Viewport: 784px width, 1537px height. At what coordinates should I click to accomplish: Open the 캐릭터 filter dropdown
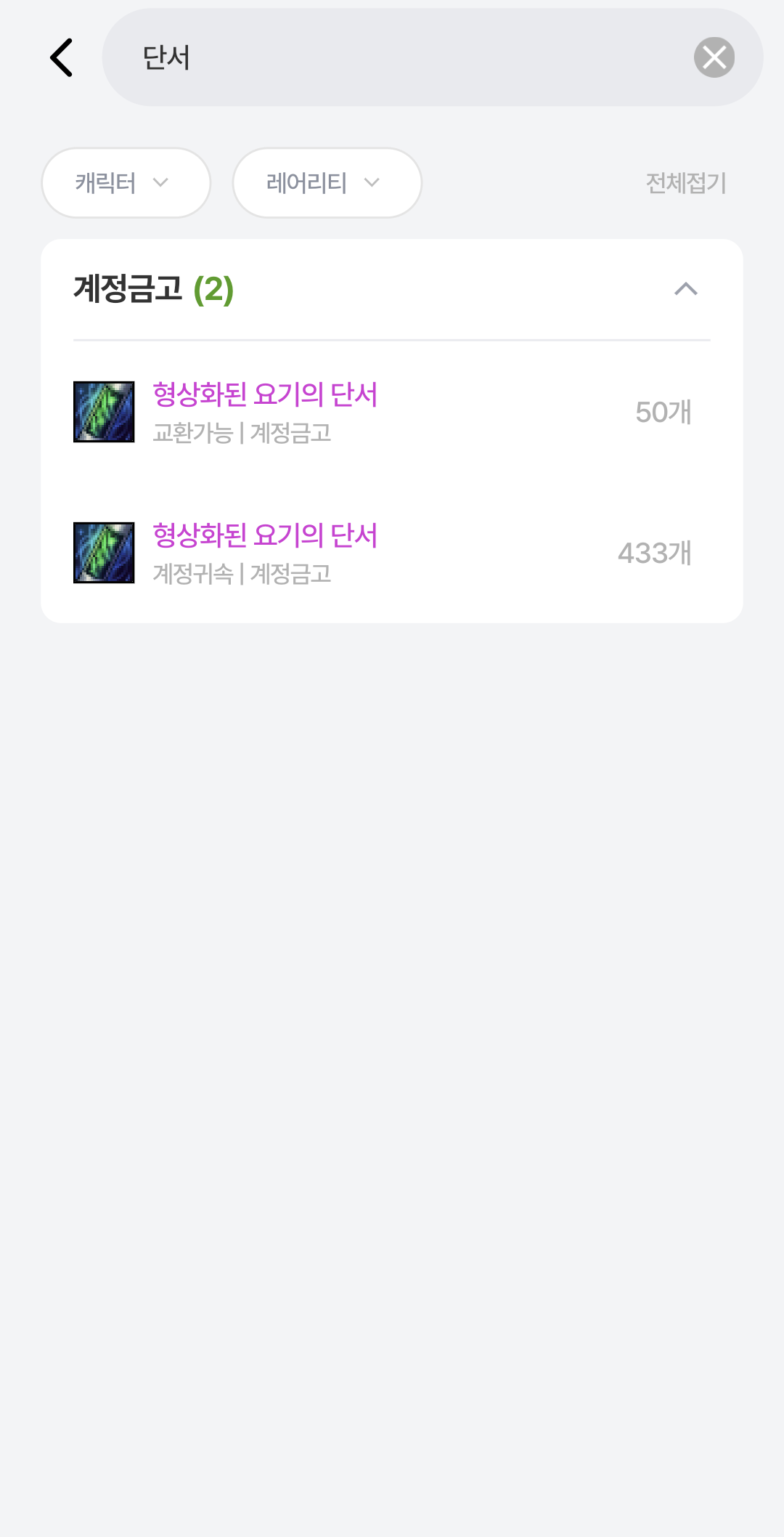(x=126, y=183)
